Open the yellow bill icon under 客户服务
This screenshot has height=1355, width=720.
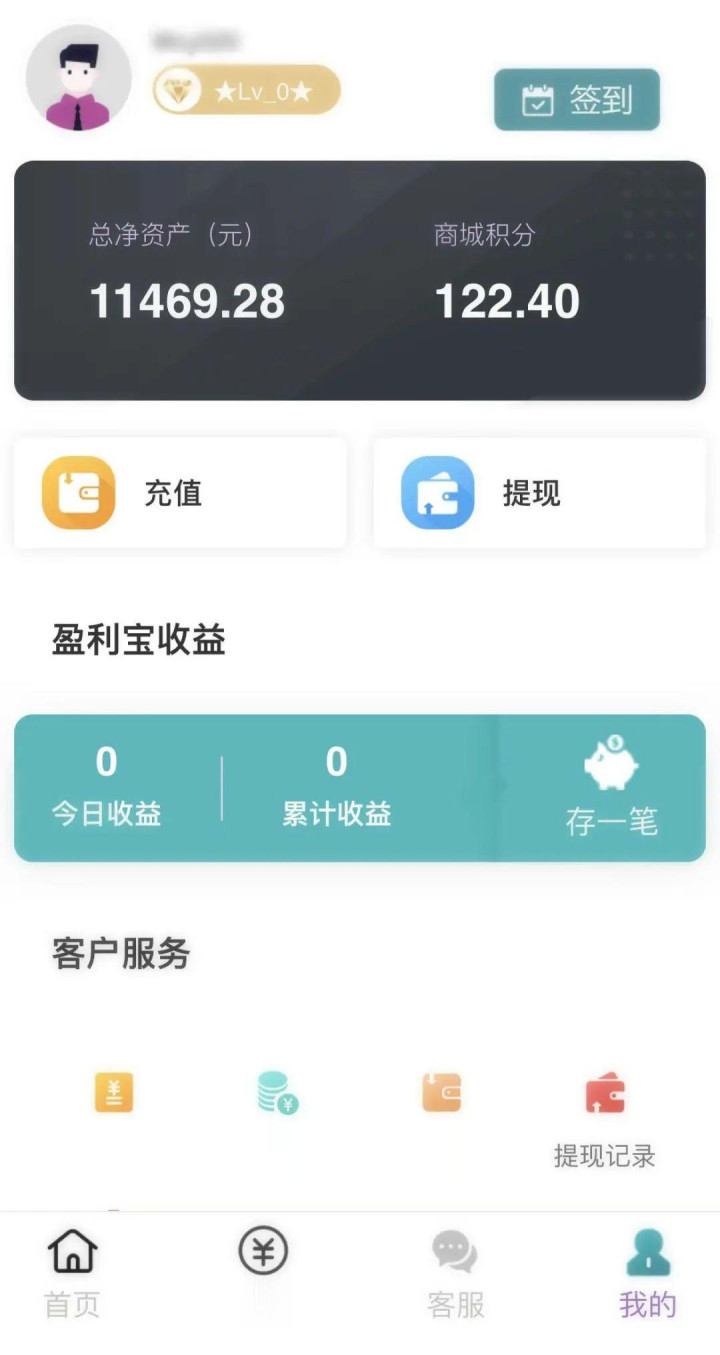click(x=114, y=1092)
